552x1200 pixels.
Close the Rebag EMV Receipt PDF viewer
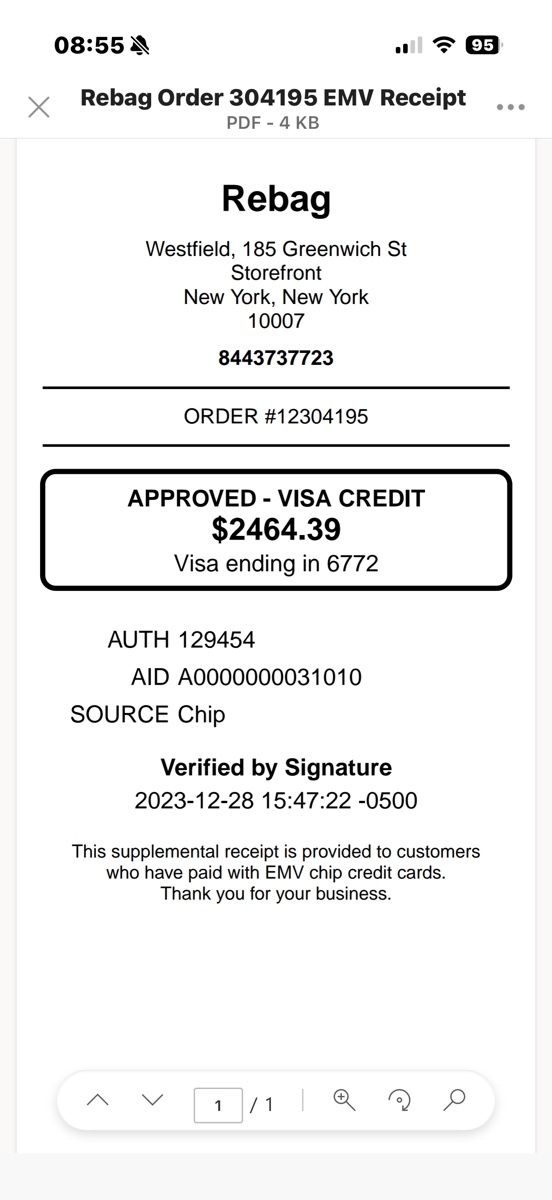click(x=38, y=107)
